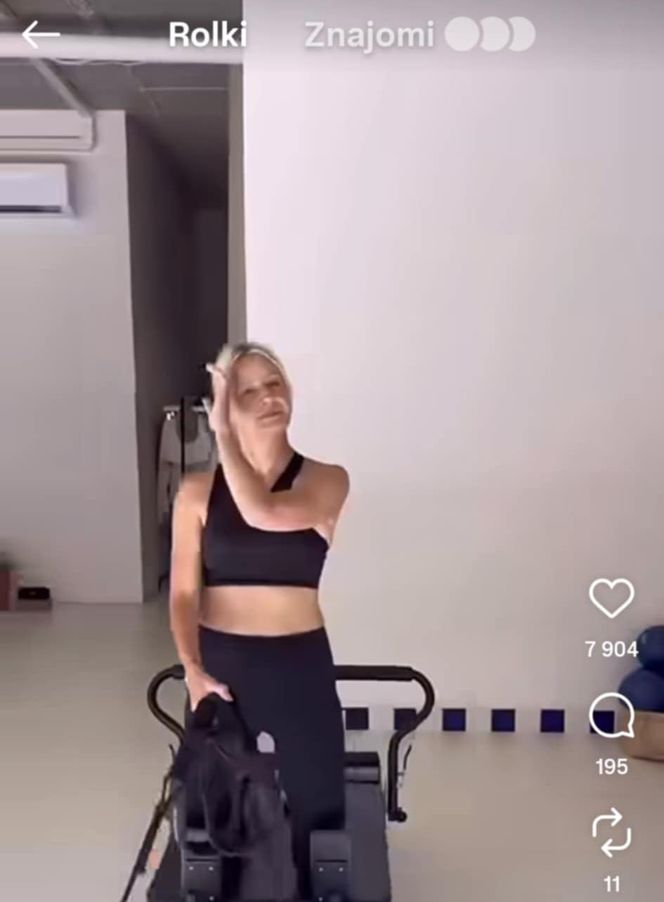The width and height of the screenshot is (664, 902).
Task: Switch to the Znajomi tab
Action: pos(369,35)
